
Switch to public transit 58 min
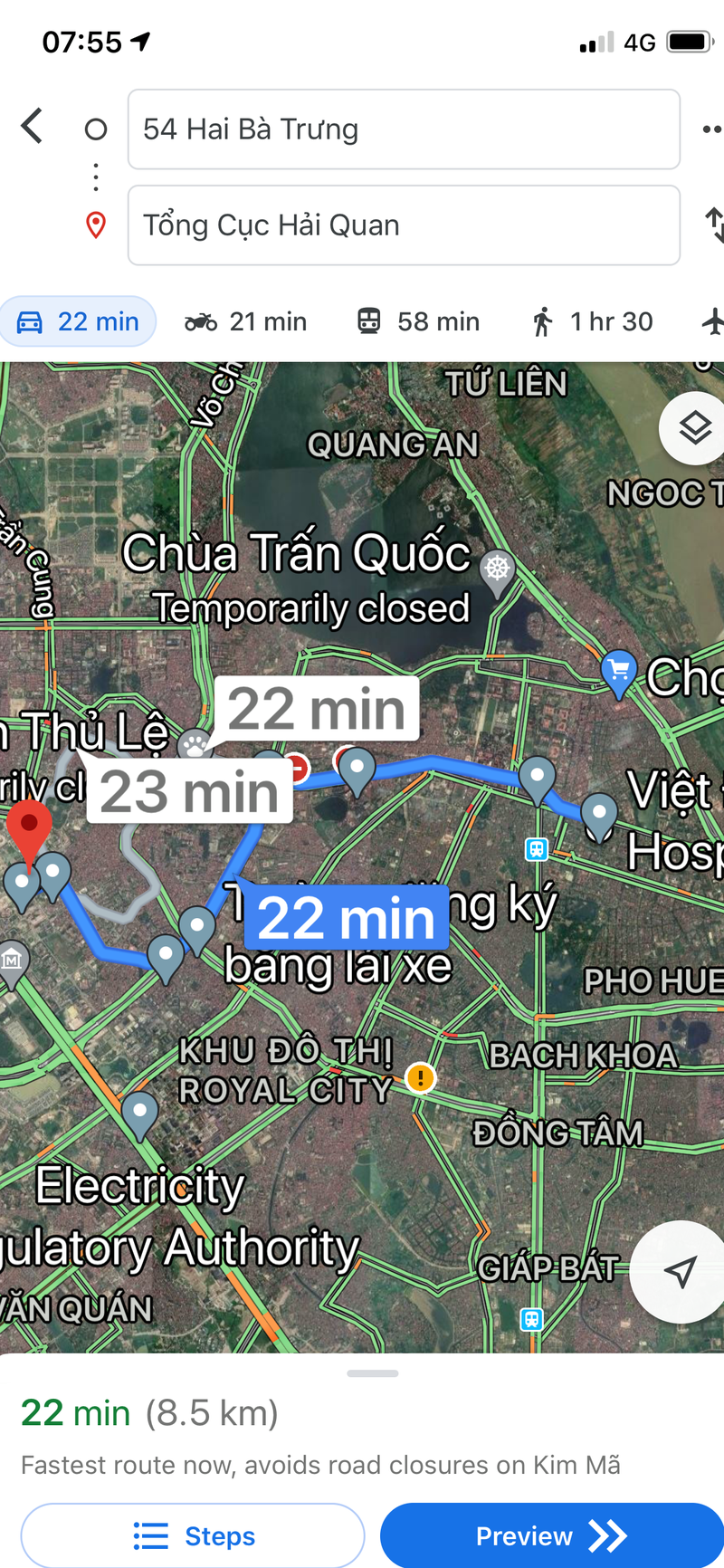(418, 321)
